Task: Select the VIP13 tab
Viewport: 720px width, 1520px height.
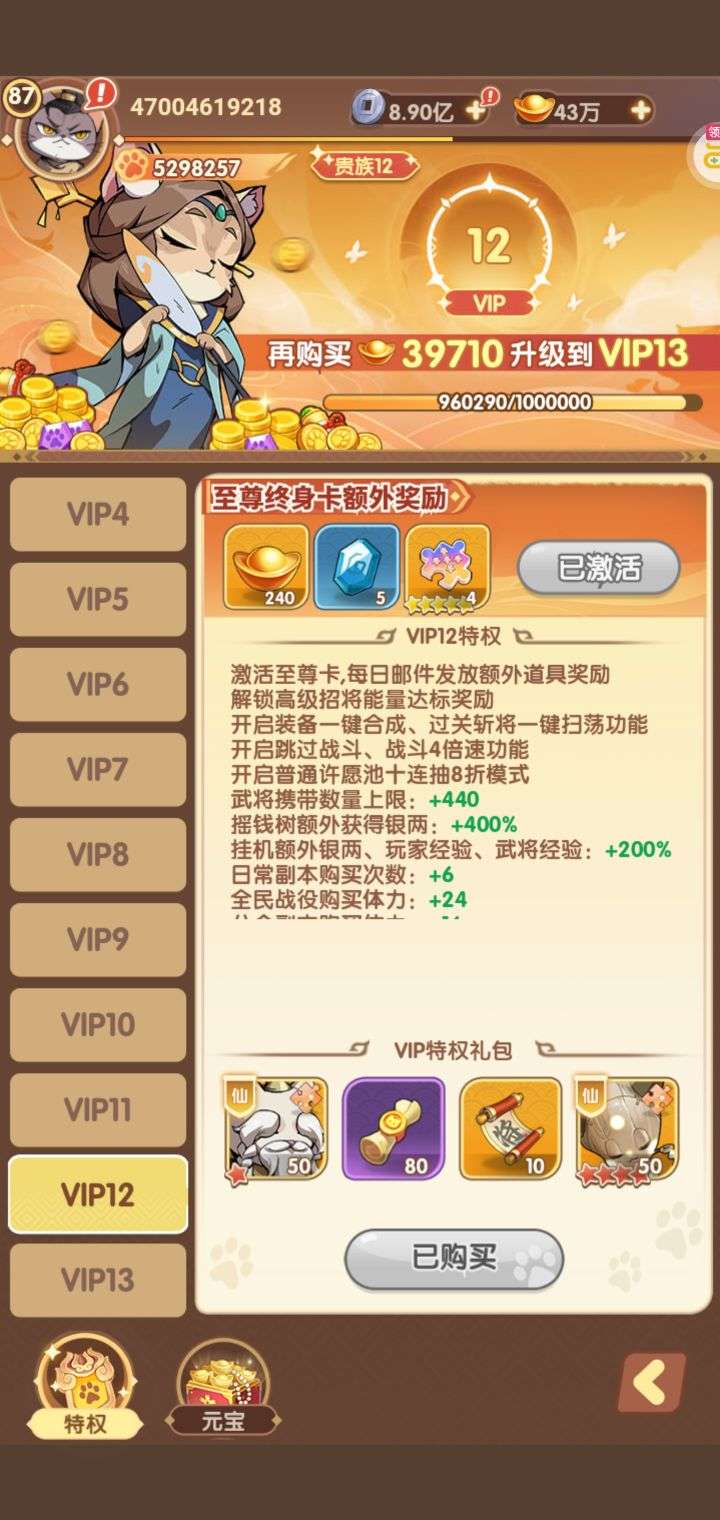Action: [98, 1279]
